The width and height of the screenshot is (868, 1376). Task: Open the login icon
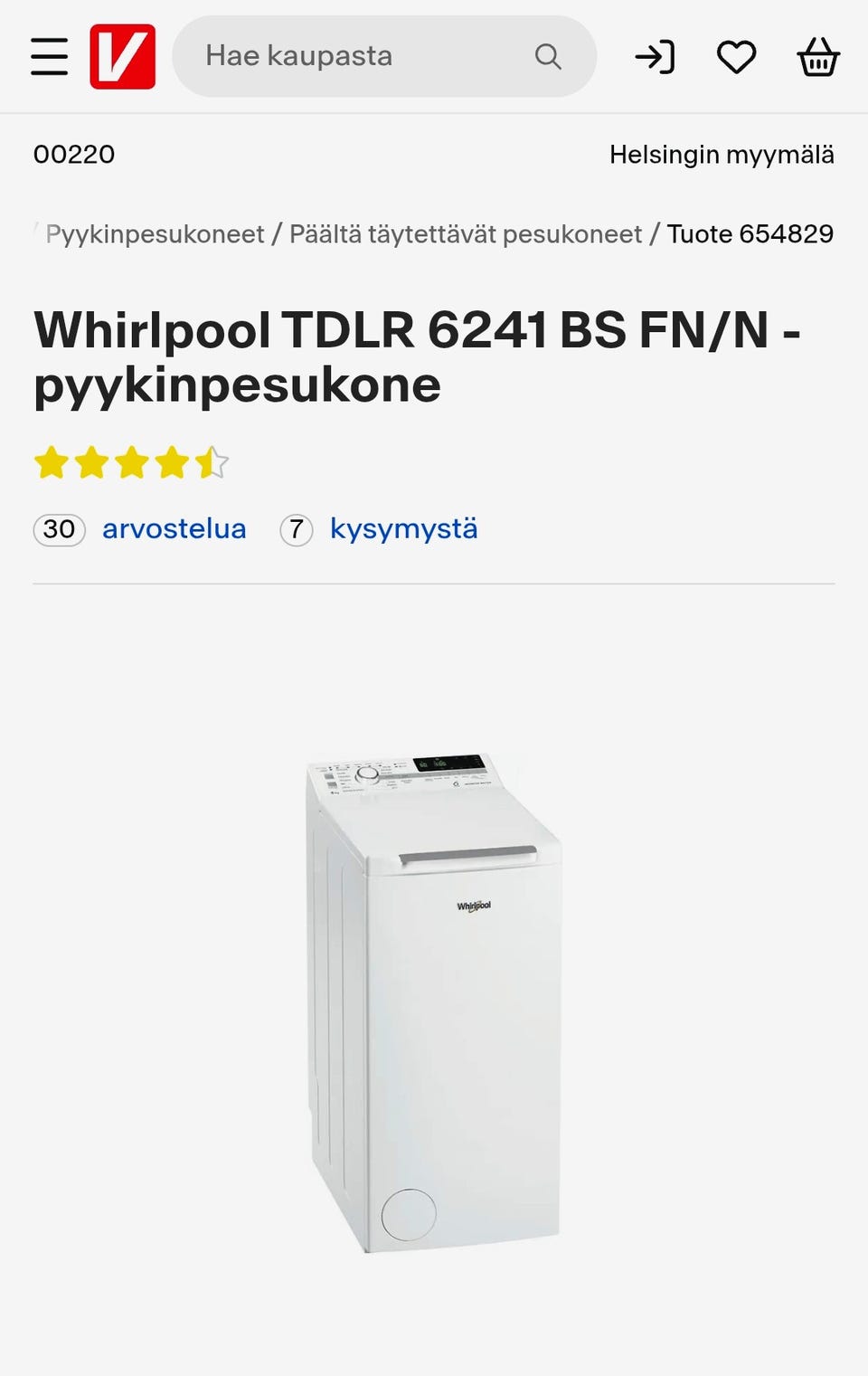pyautogui.click(x=655, y=57)
